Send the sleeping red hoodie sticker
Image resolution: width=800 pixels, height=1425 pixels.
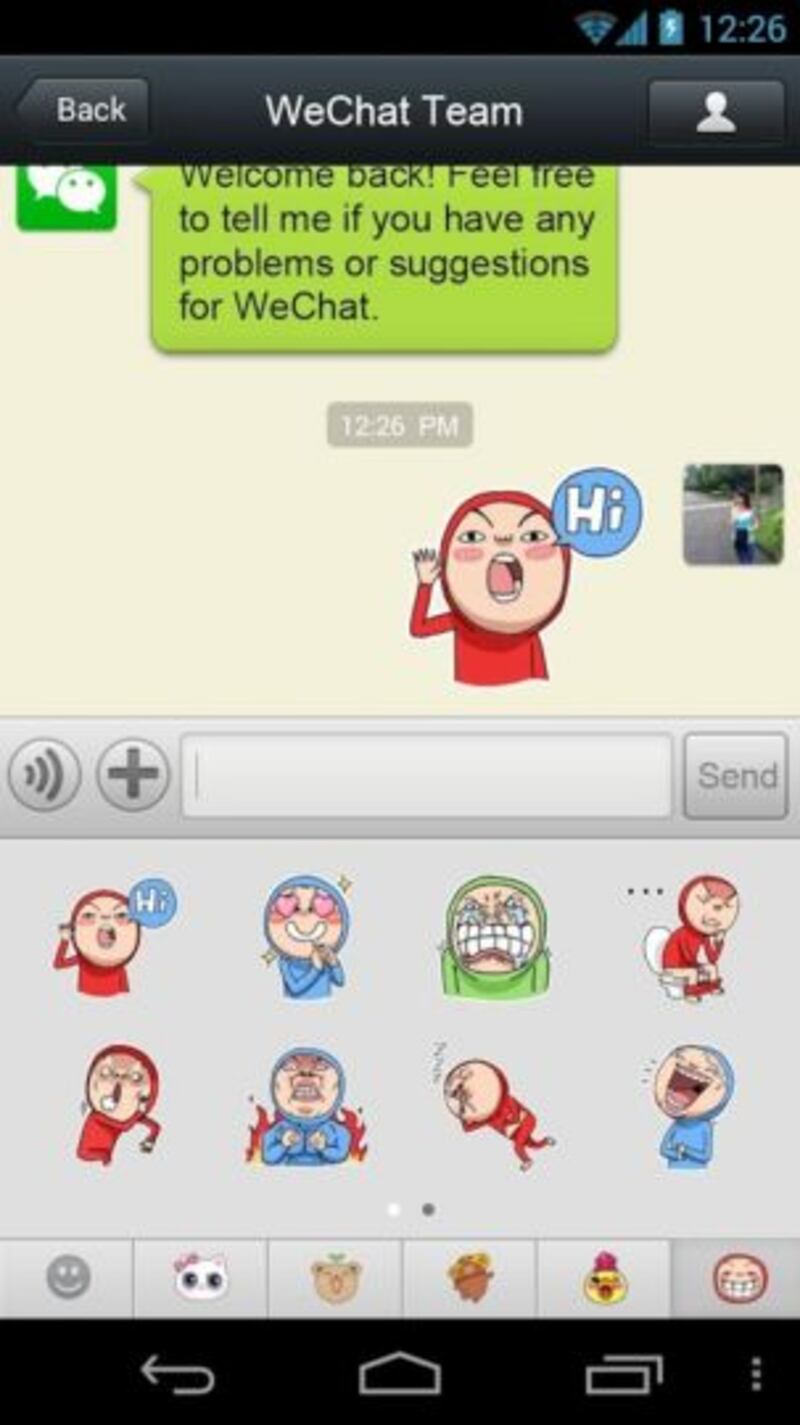(495, 1108)
